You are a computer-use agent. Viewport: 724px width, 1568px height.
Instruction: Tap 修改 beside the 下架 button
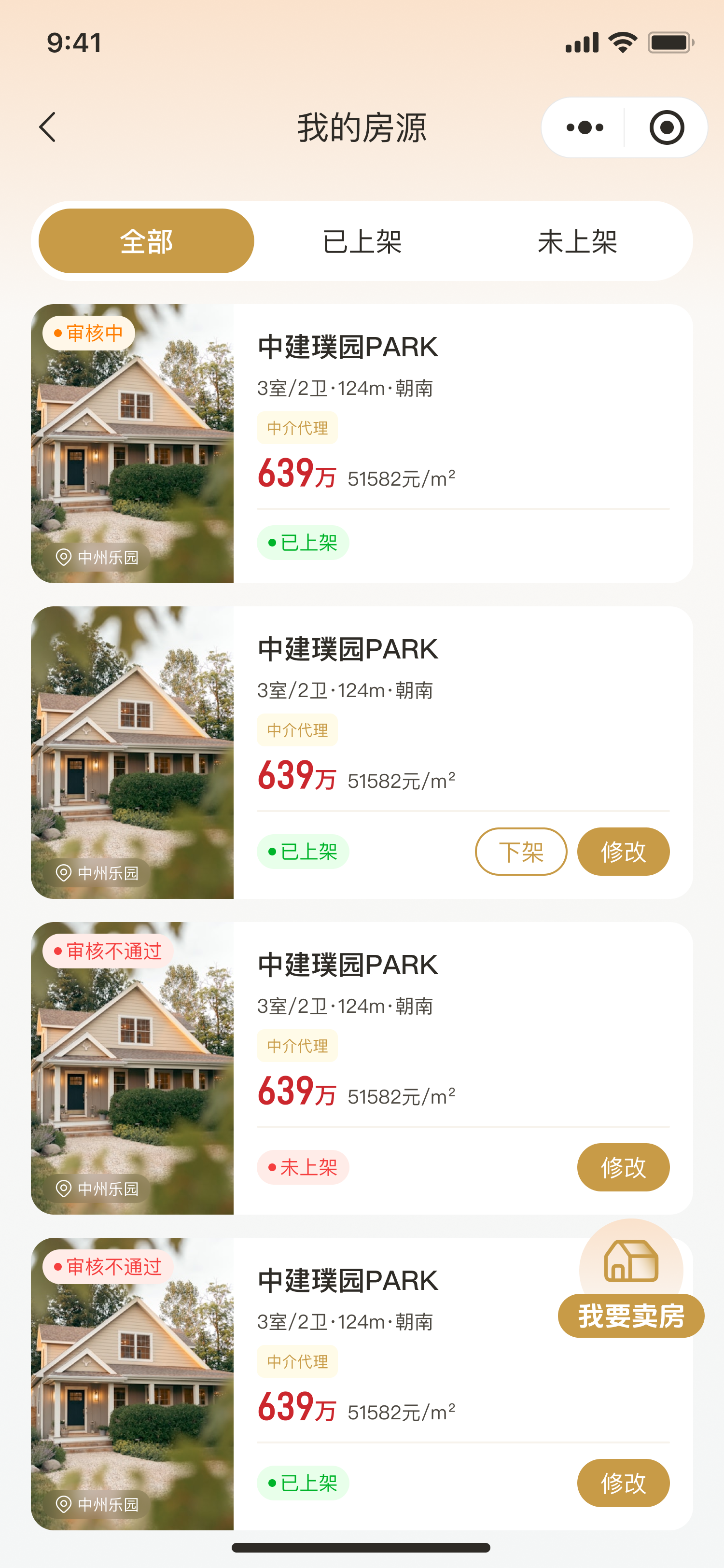click(623, 851)
